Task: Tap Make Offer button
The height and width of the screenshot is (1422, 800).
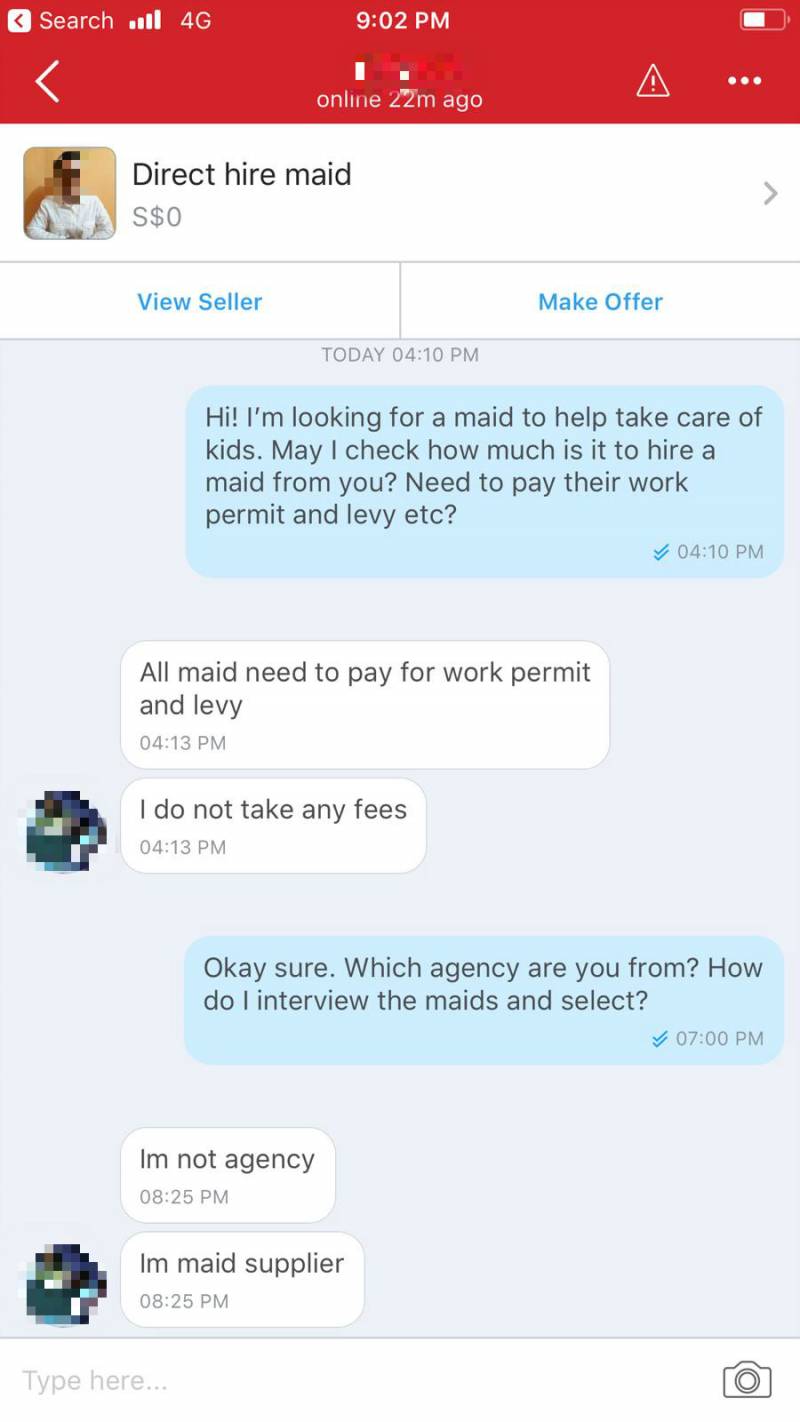Action: tap(600, 301)
